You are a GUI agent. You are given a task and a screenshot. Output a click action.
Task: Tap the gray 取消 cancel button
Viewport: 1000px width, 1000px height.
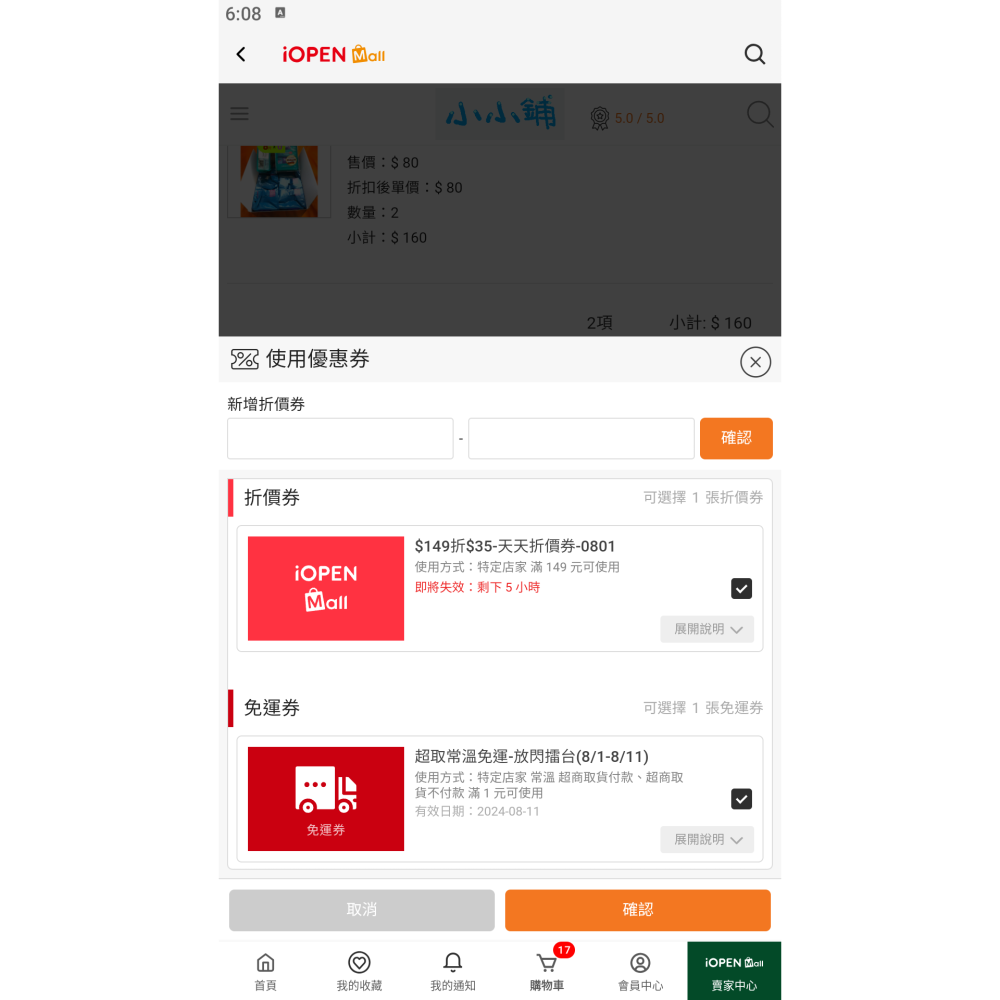[361, 910]
